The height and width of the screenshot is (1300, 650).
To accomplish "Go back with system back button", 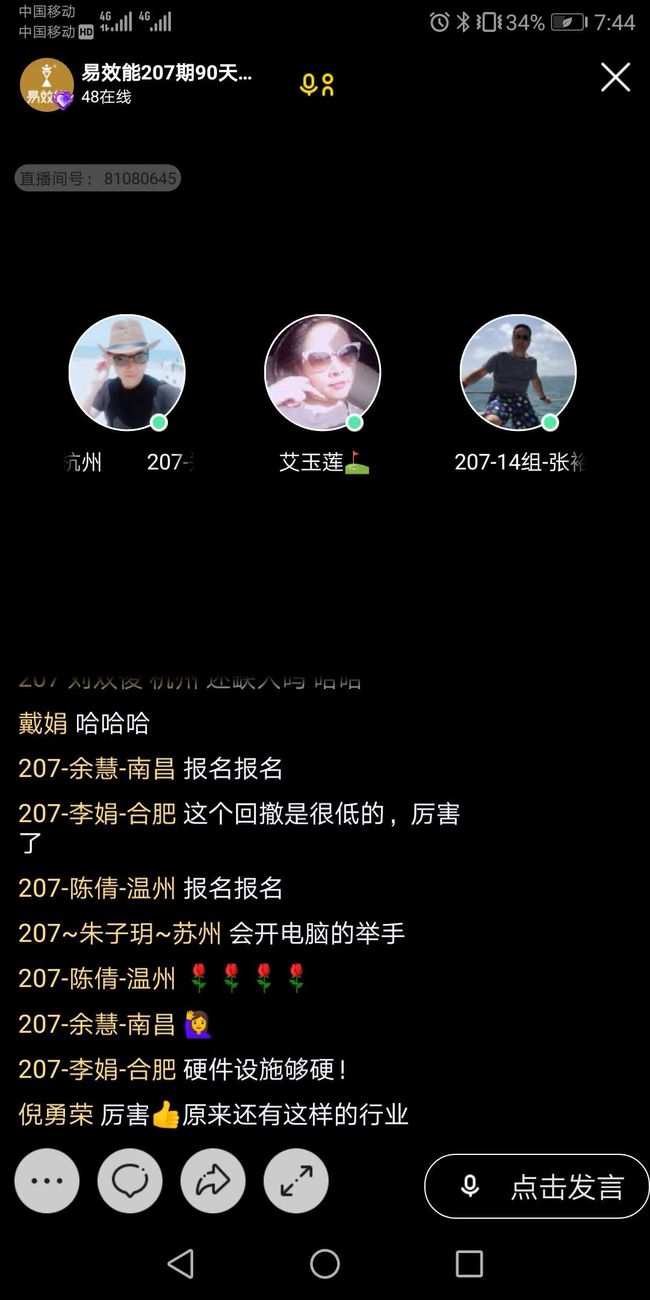I will point(181,1264).
